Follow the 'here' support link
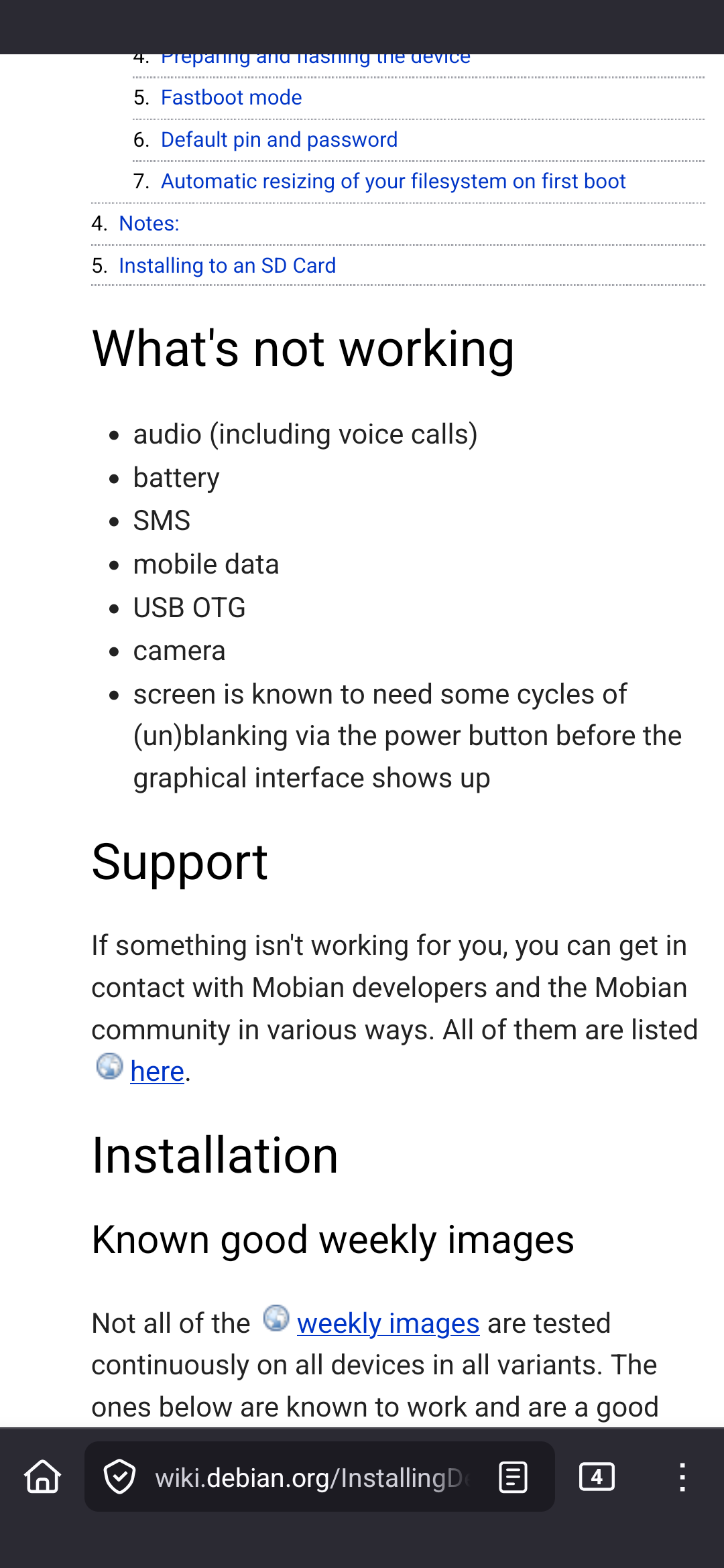 (x=157, y=1071)
